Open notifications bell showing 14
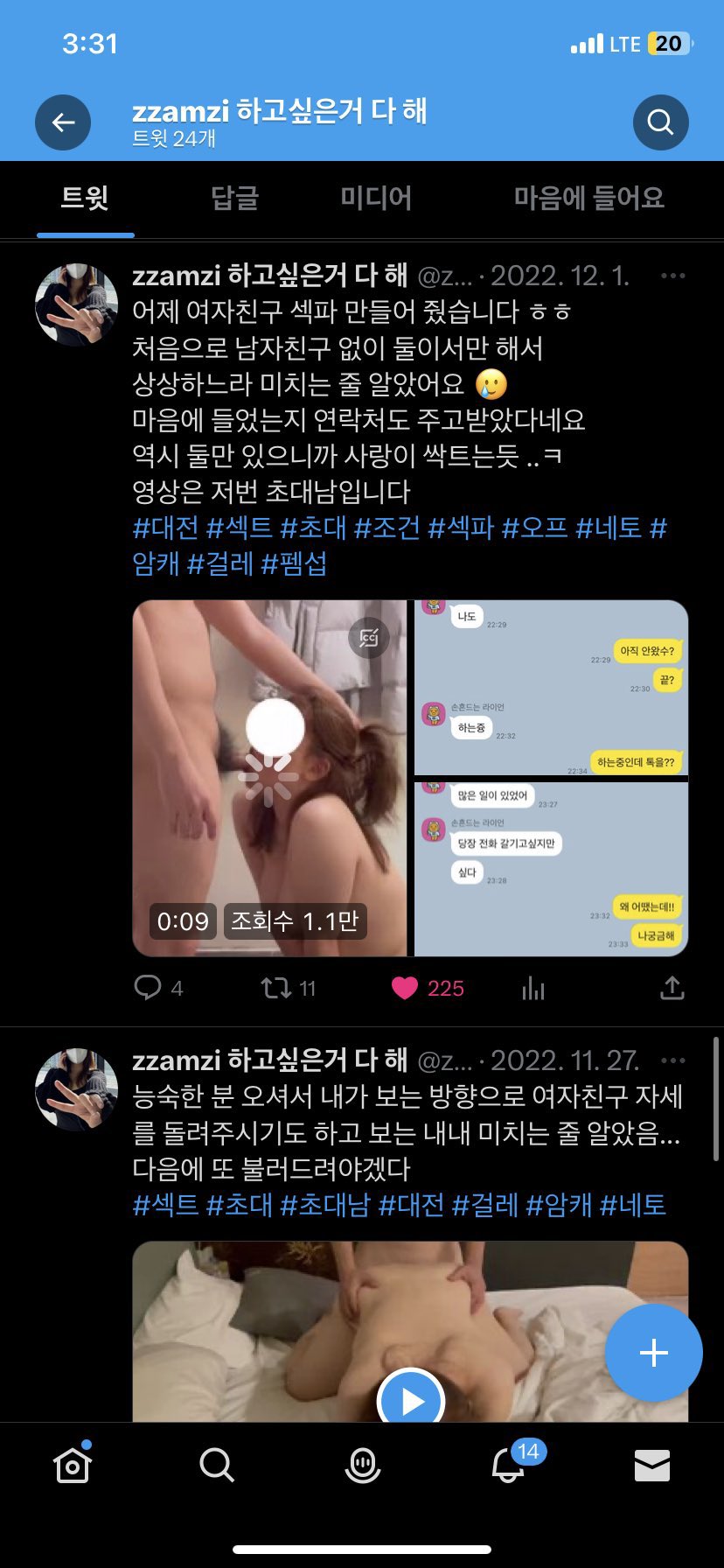 (508, 1464)
